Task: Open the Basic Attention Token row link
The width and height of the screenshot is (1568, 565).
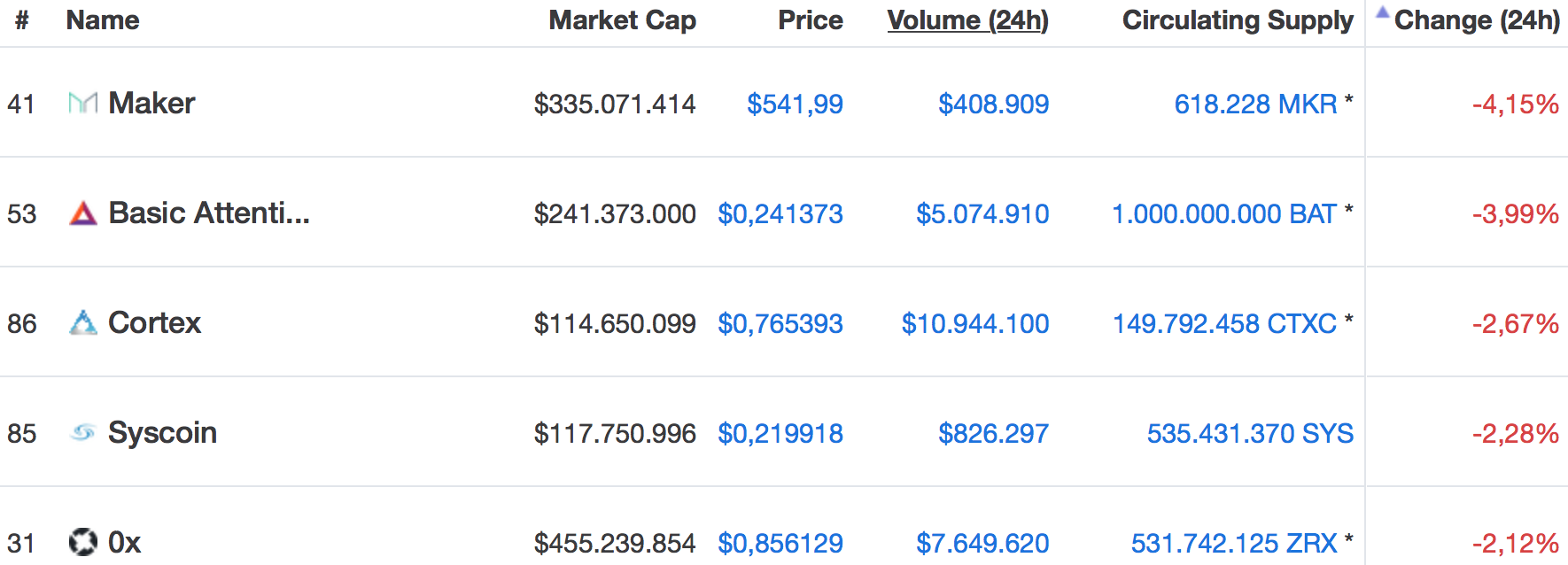Action: (x=209, y=213)
